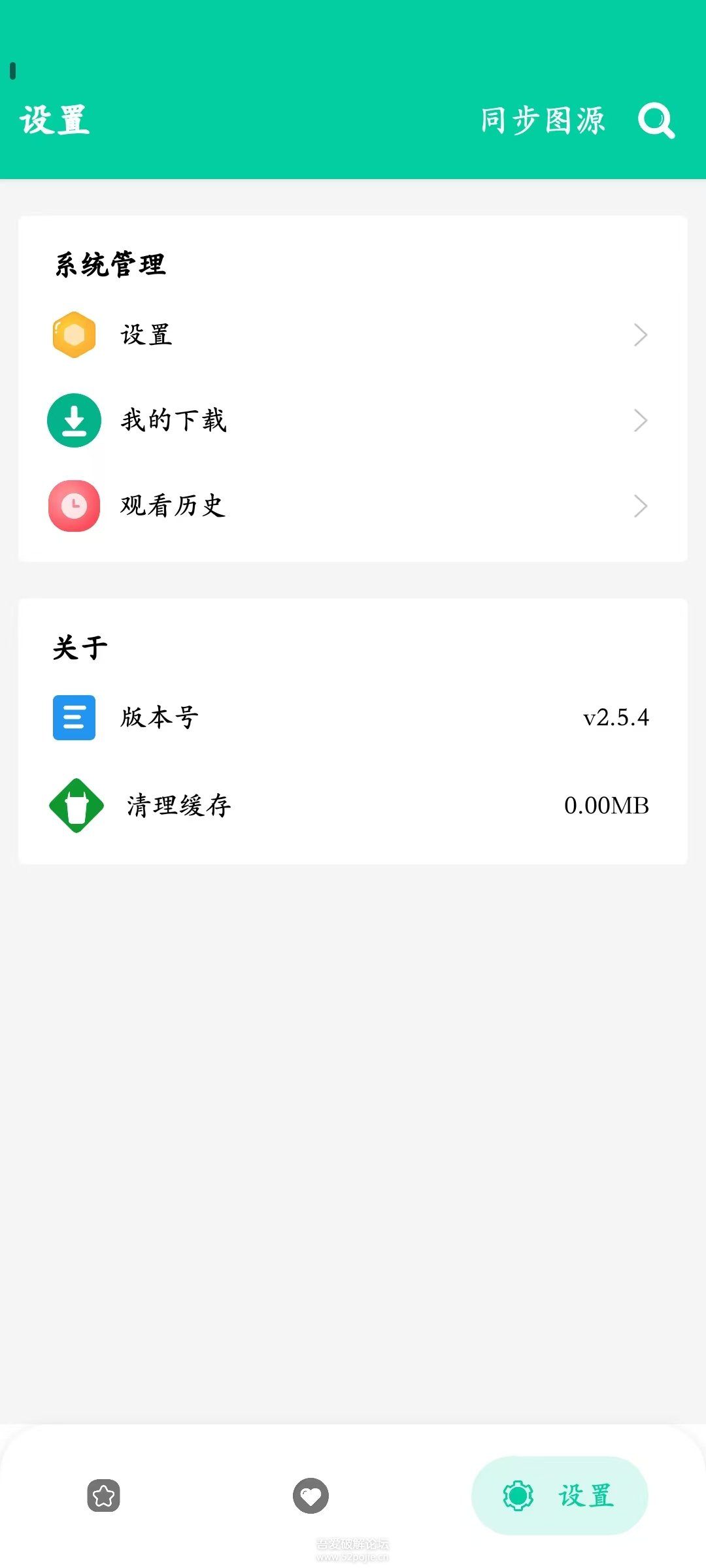
Task: Click the 版本号 version entry
Action: click(x=159, y=717)
